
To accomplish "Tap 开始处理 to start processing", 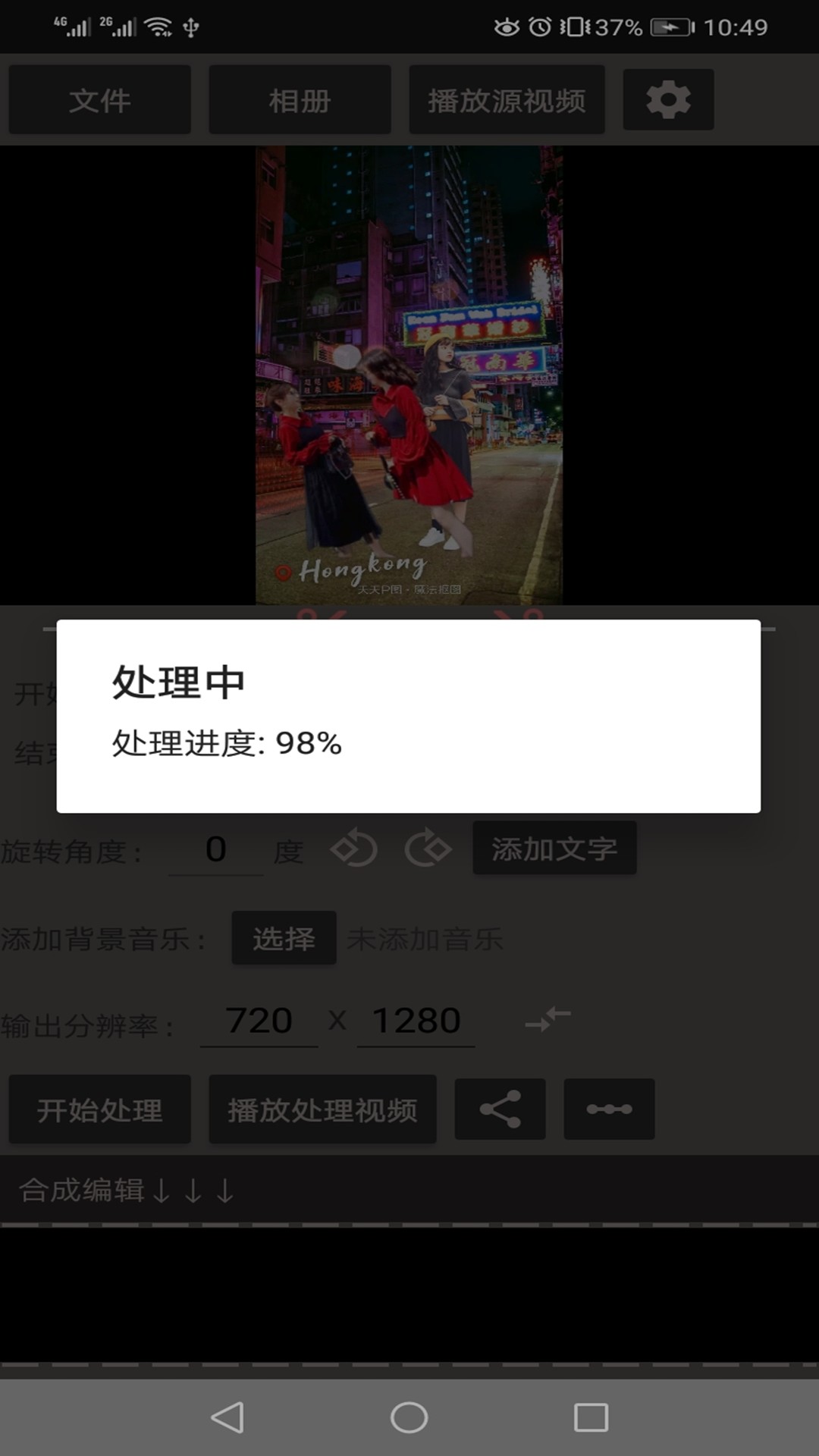I will tap(99, 1109).
